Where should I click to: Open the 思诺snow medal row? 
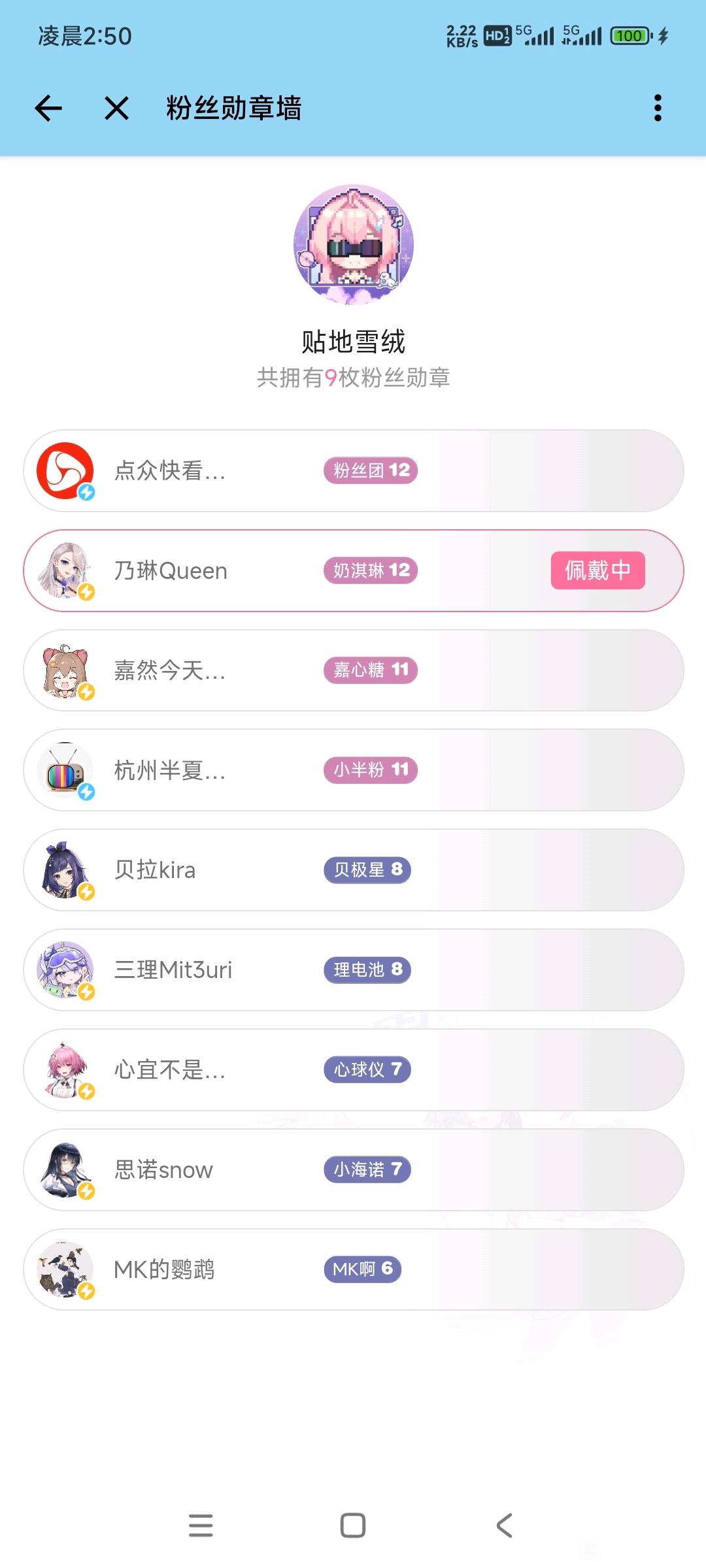(x=353, y=1170)
